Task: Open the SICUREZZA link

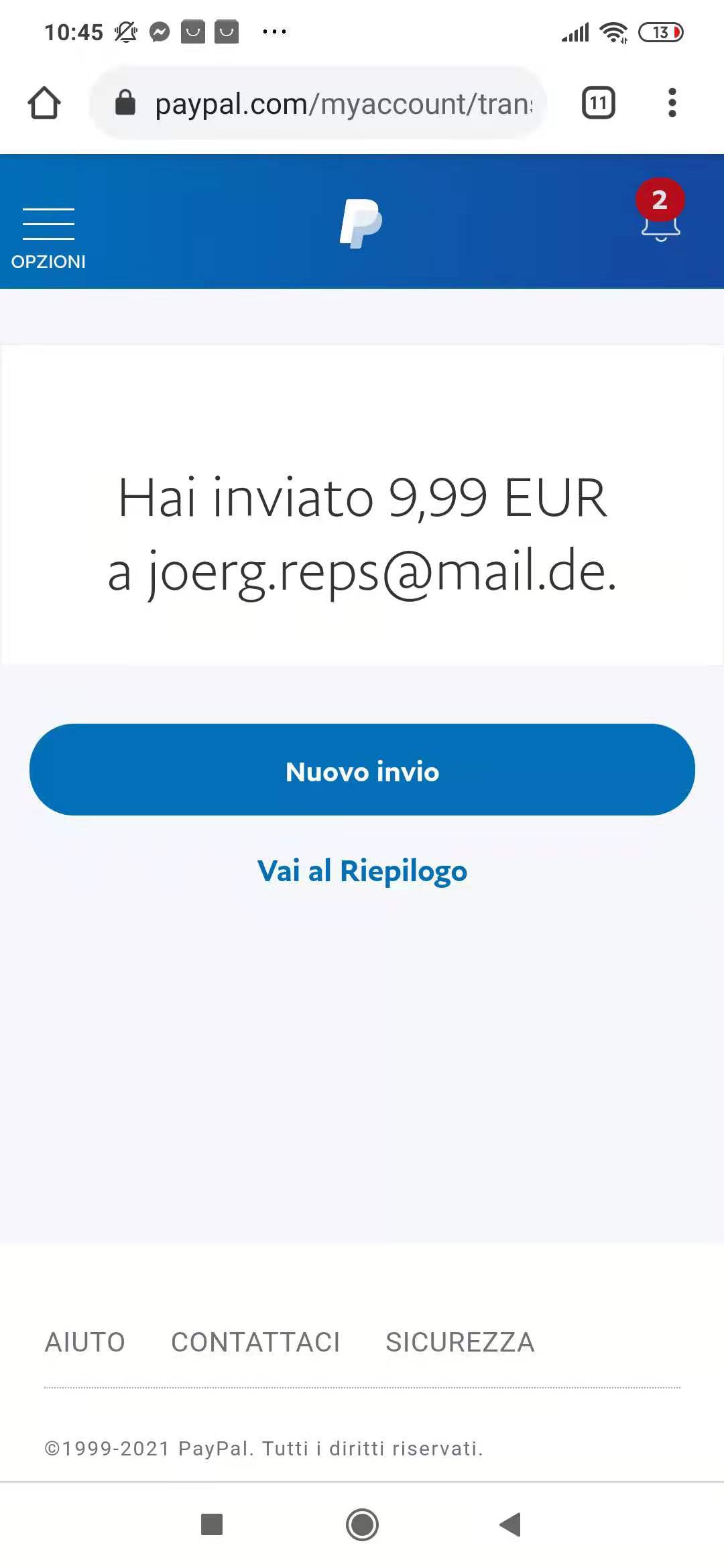Action: (x=460, y=1343)
